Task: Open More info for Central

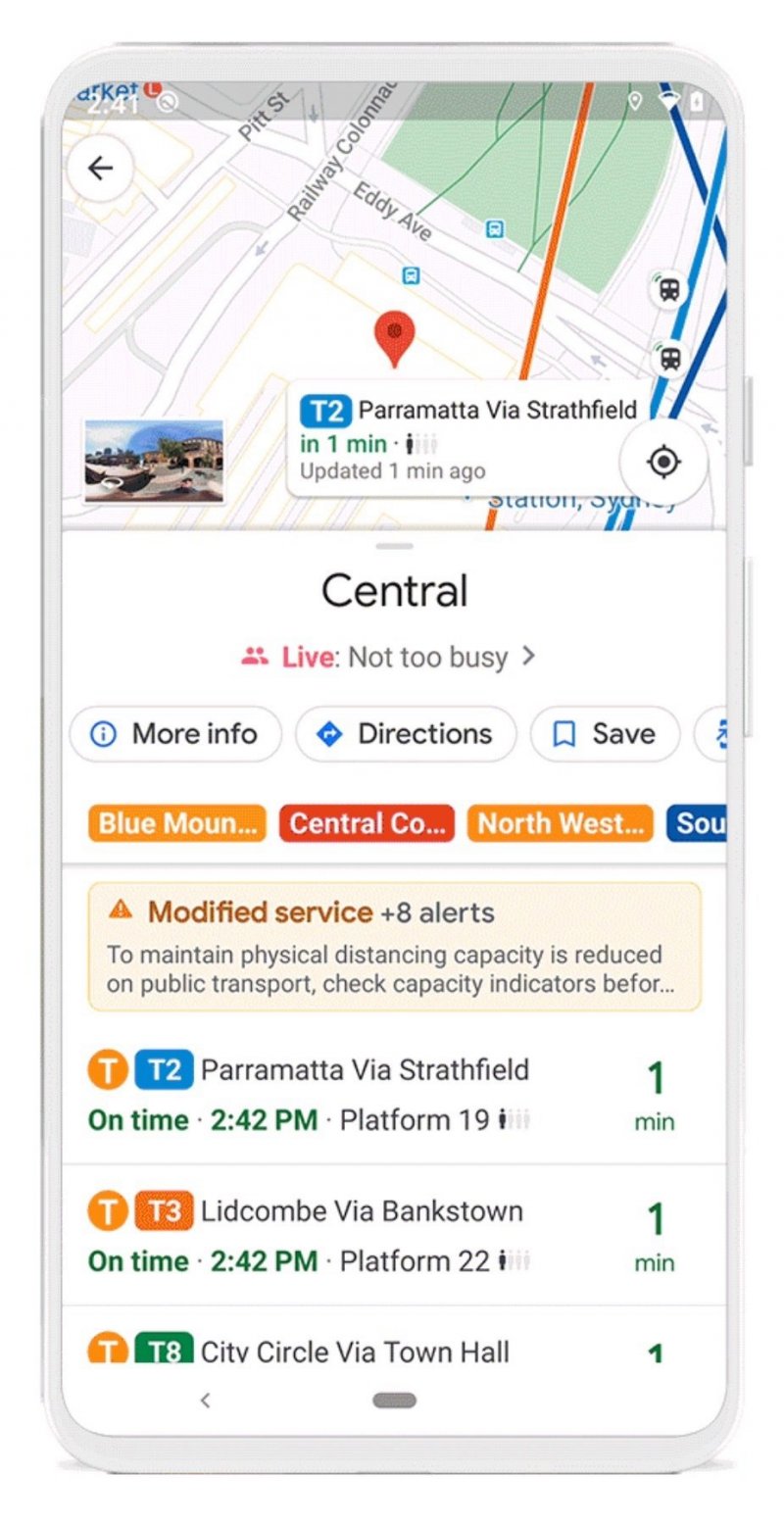Action: [175, 734]
